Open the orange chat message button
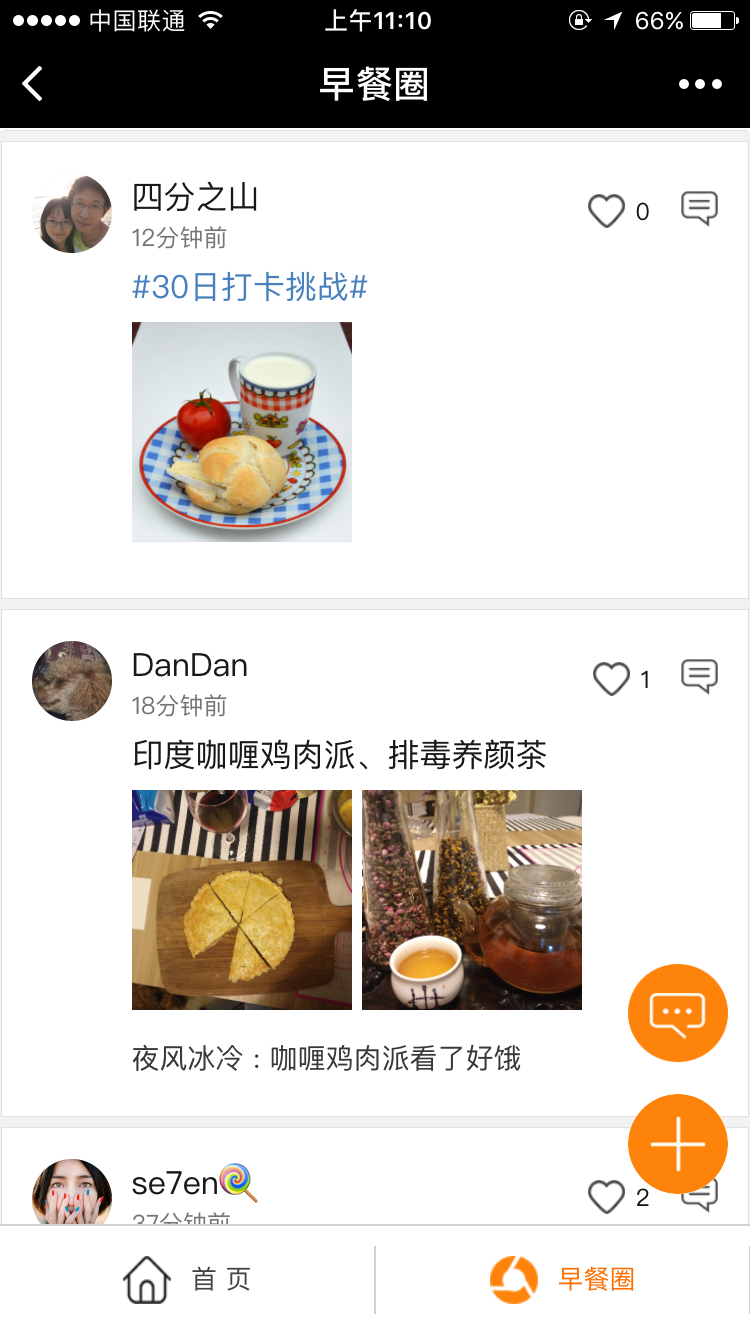 [678, 1013]
